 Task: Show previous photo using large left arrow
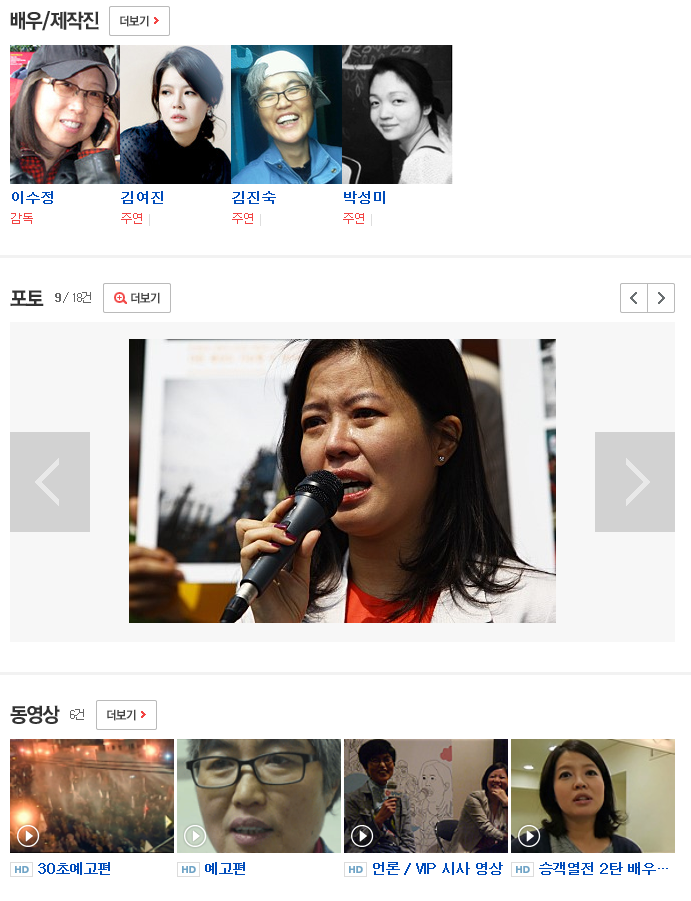click(x=50, y=482)
